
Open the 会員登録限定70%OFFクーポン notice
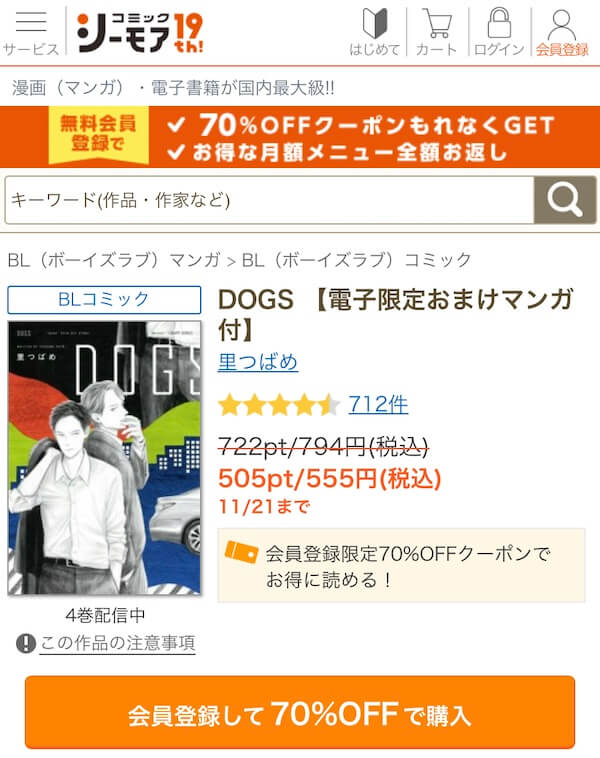pyautogui.click(x=400, y=566)
